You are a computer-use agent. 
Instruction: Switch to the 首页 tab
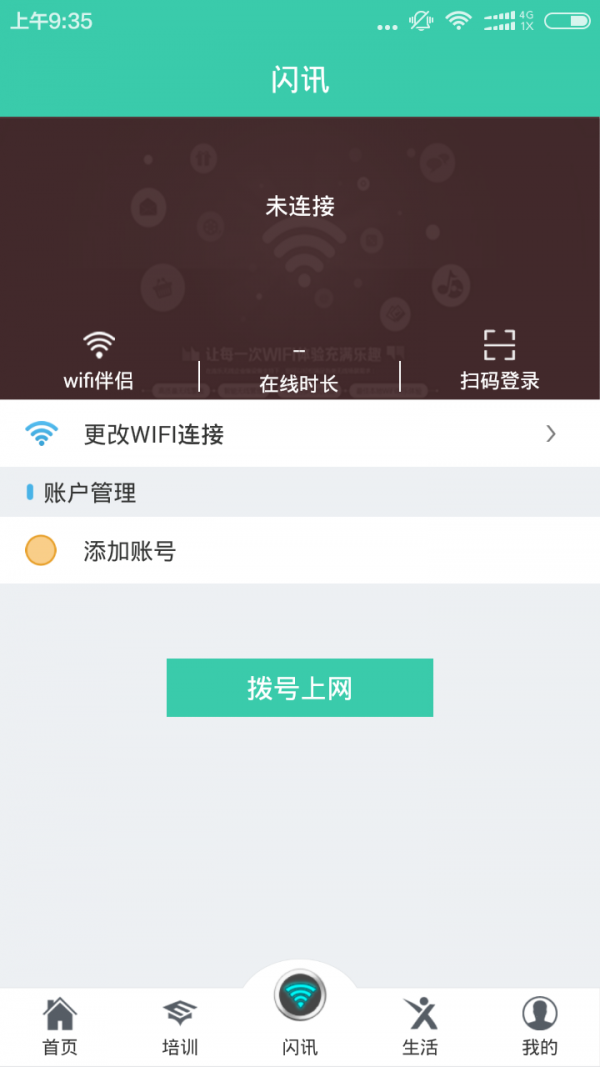tap(60, 1026)
